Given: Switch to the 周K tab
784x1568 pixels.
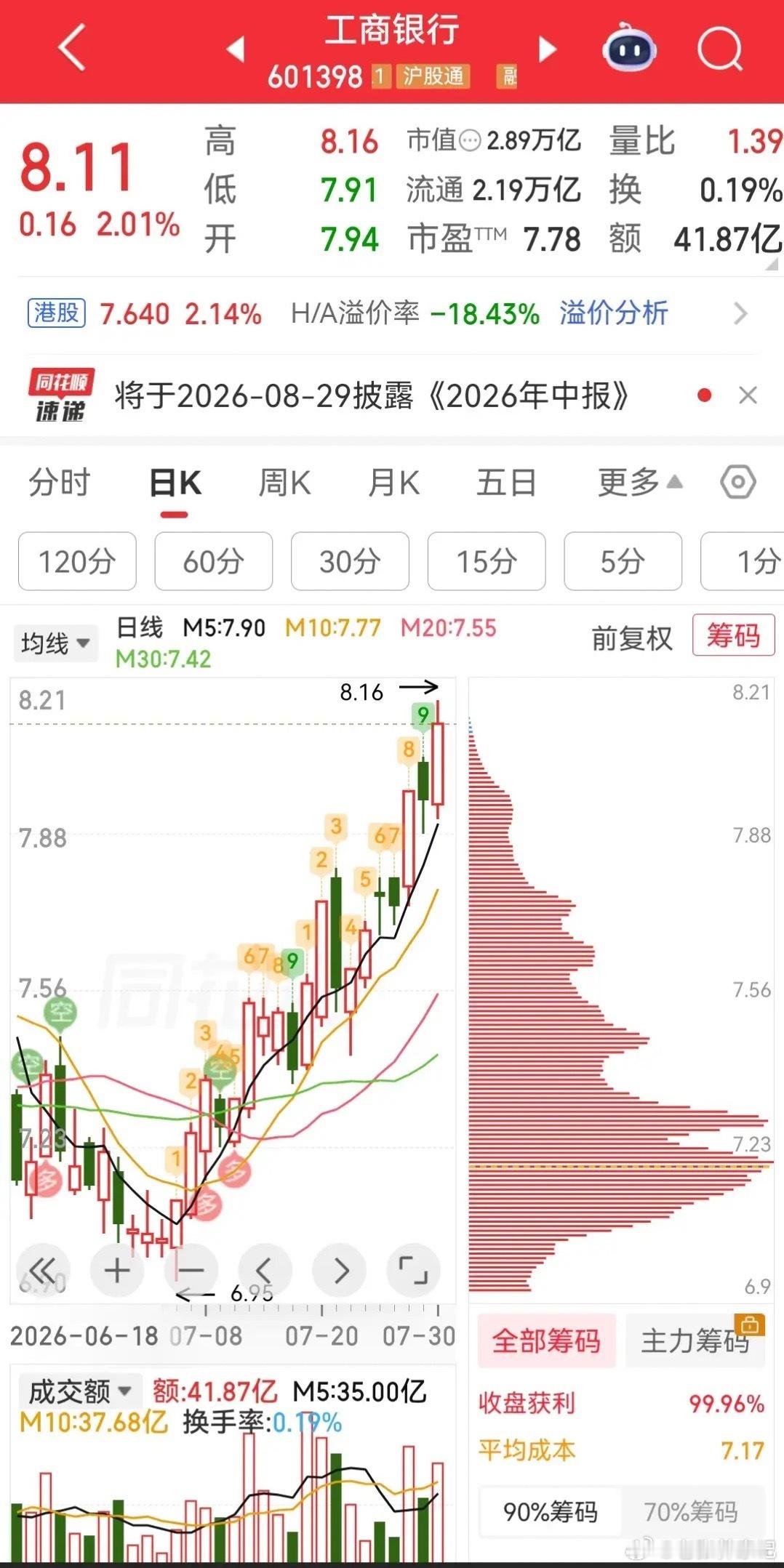Looking at the screenshot, I should point(284,483).
